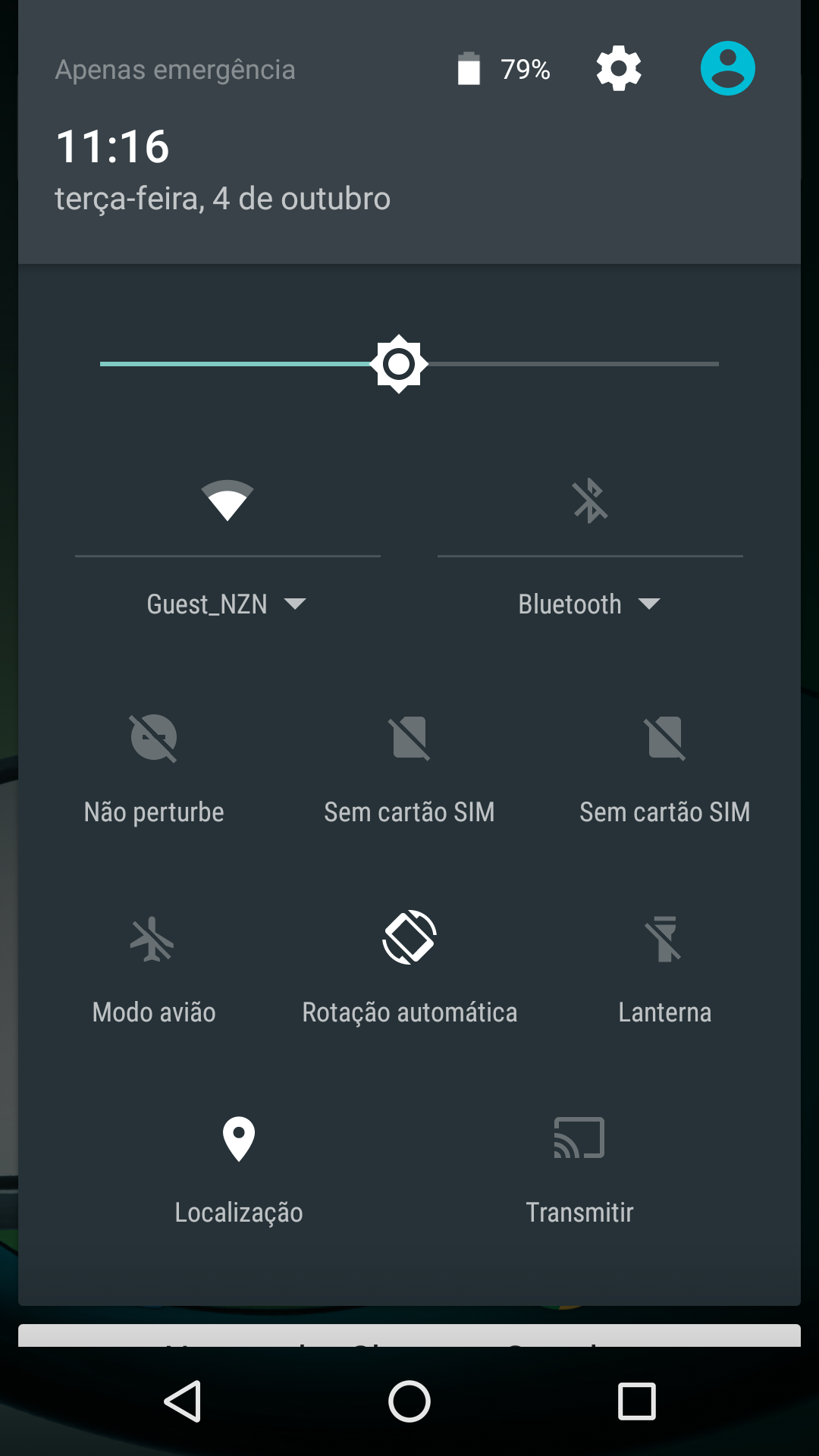Expand the Guest_NZN Wi-Fi dropdown

pyautogui.click(x=227, y=604)
